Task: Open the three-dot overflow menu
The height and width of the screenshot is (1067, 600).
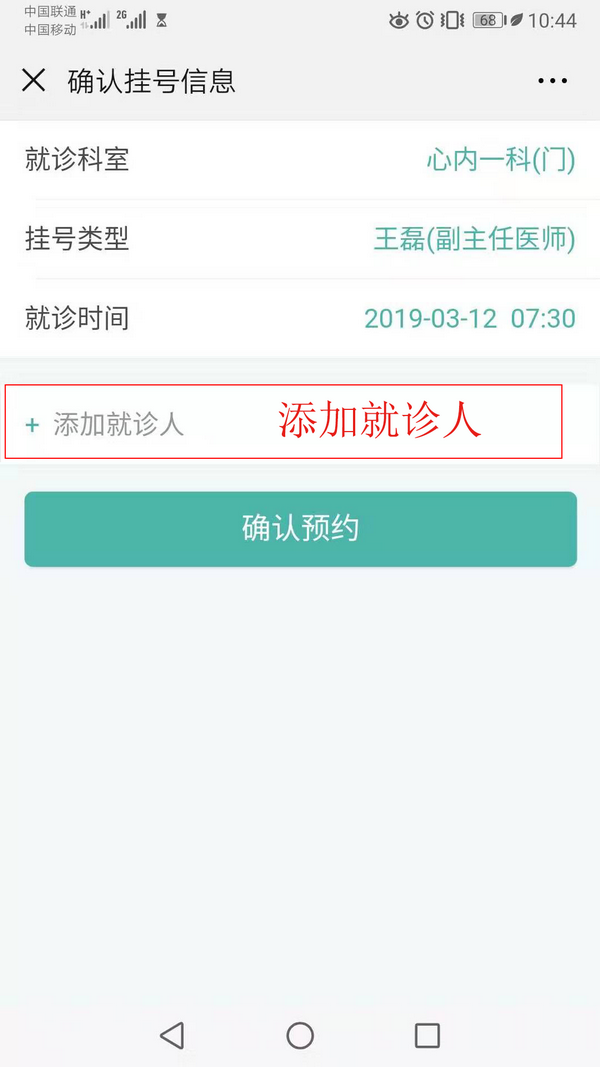Action: pyautogui.click(x=552, y=81)
